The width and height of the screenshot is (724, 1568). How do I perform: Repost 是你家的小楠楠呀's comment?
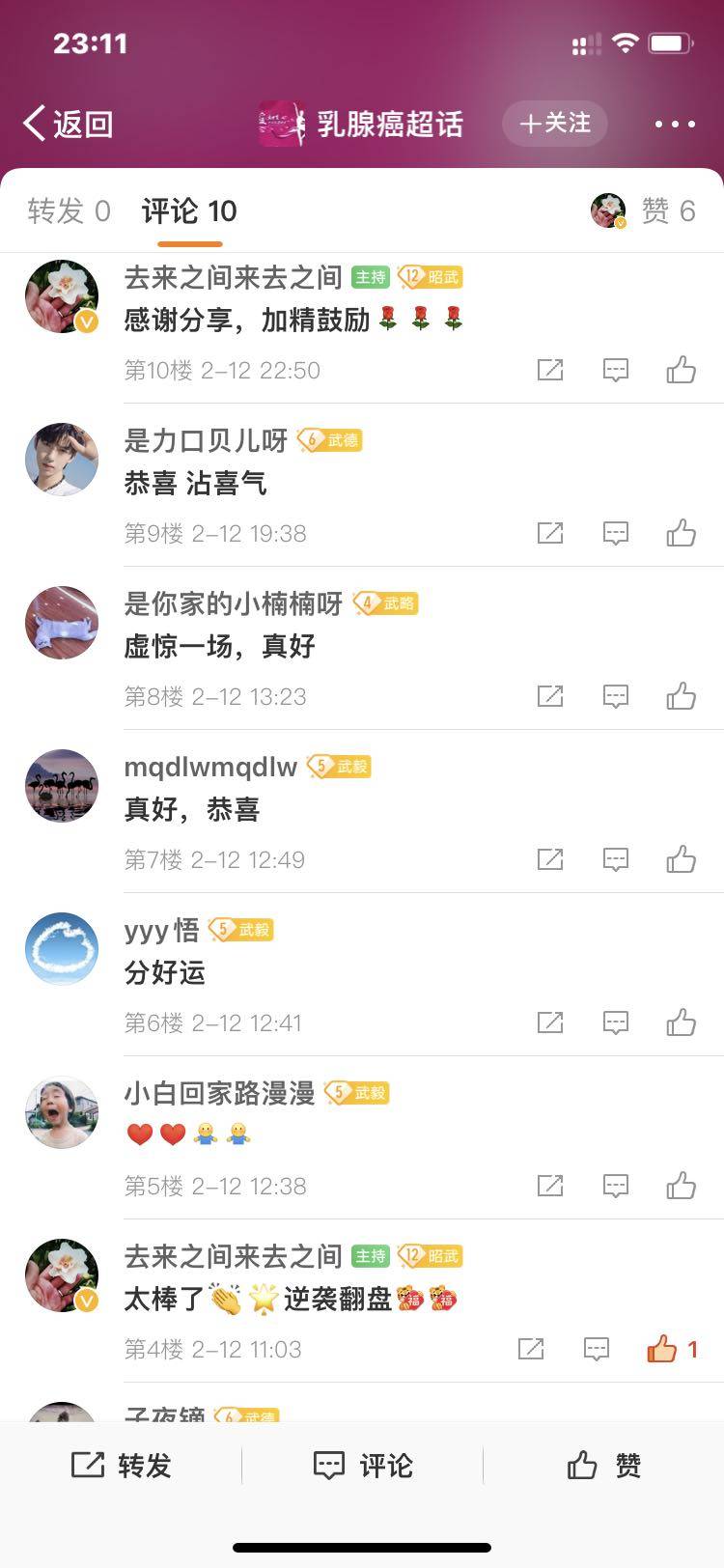coord(549,696)
